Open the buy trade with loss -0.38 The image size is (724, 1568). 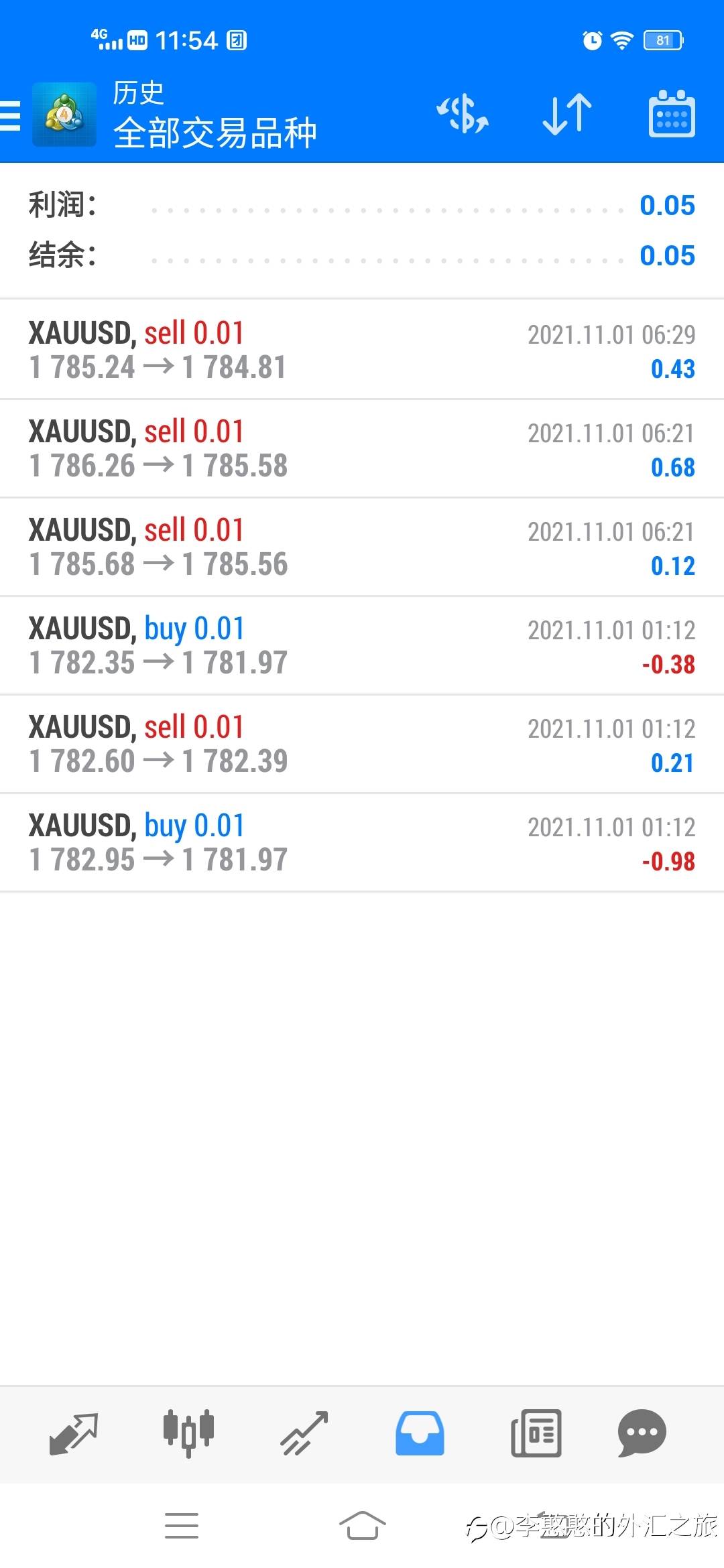[362, 645]
